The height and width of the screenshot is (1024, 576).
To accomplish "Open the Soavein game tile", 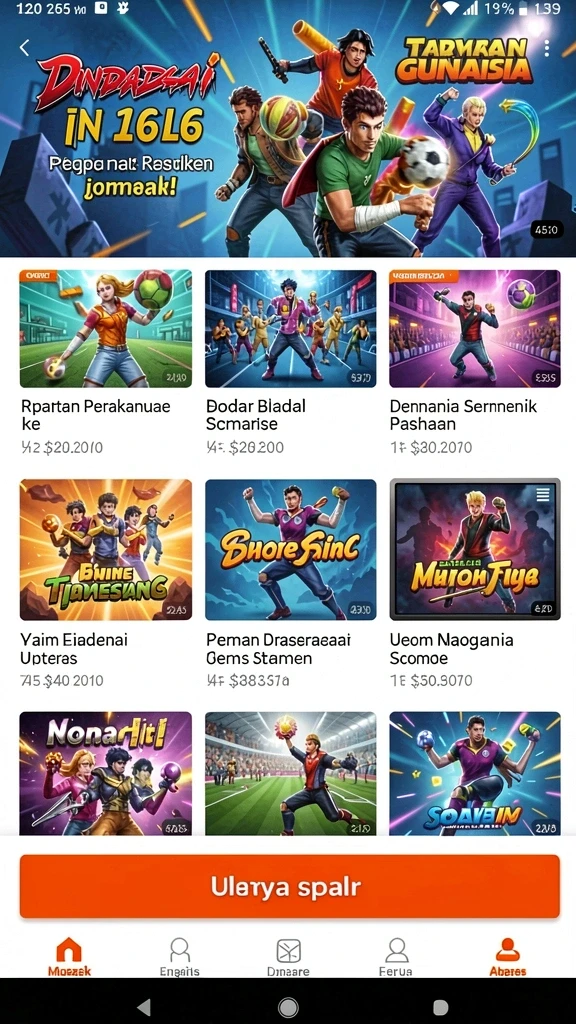I will pos(475,773).
